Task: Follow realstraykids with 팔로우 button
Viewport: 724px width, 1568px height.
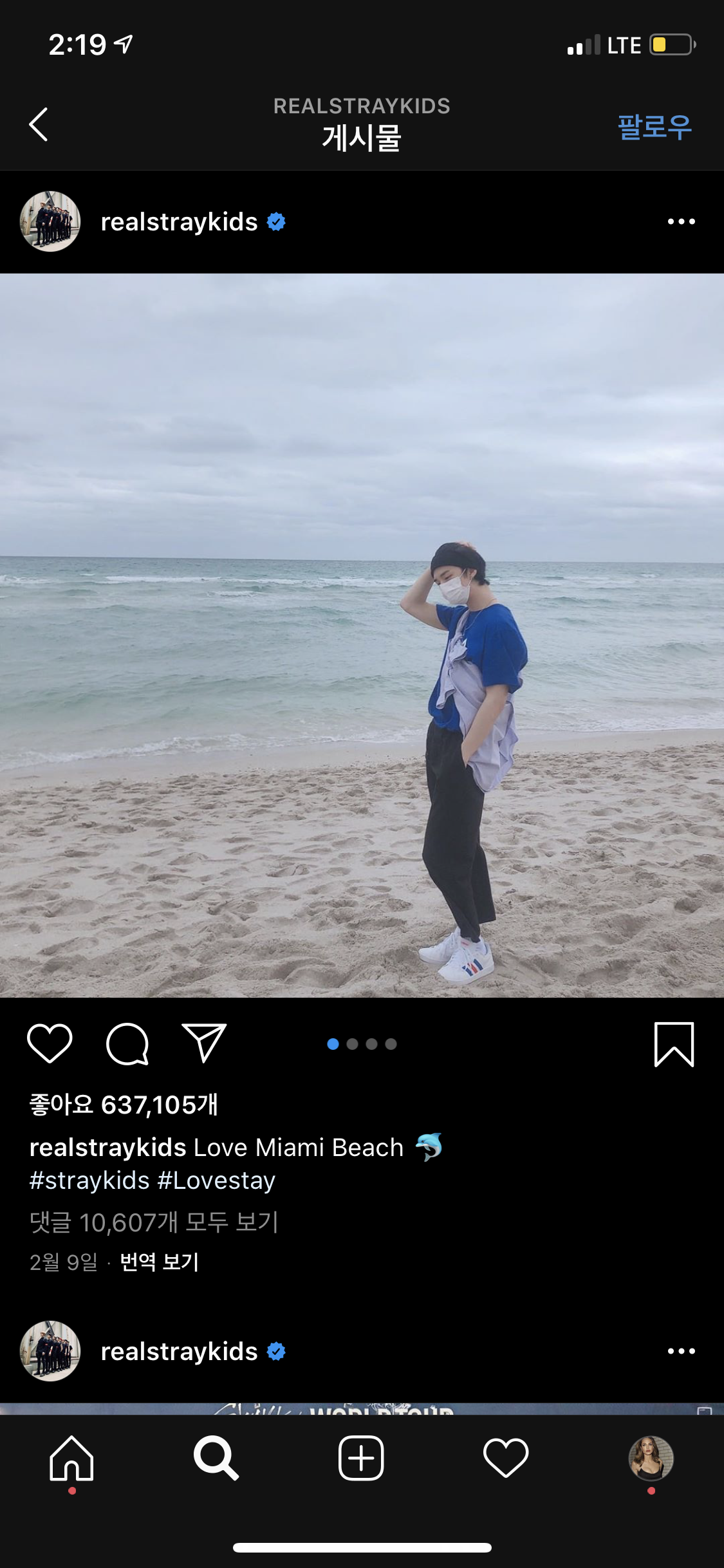Action: [x=655, y=127]
